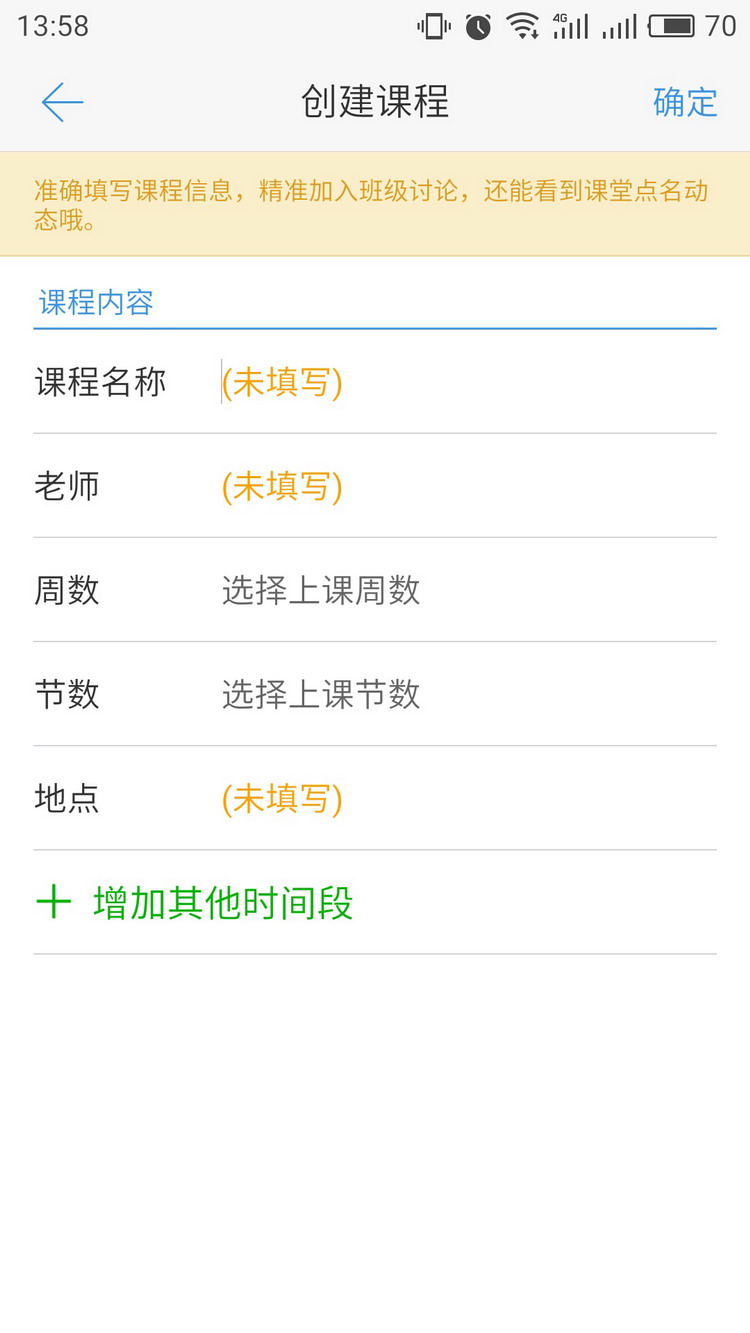Image resolution: width=750 pixels, height=1333 pixels.
Task: Go back using the arrow icon
Action: coord(62,102)
